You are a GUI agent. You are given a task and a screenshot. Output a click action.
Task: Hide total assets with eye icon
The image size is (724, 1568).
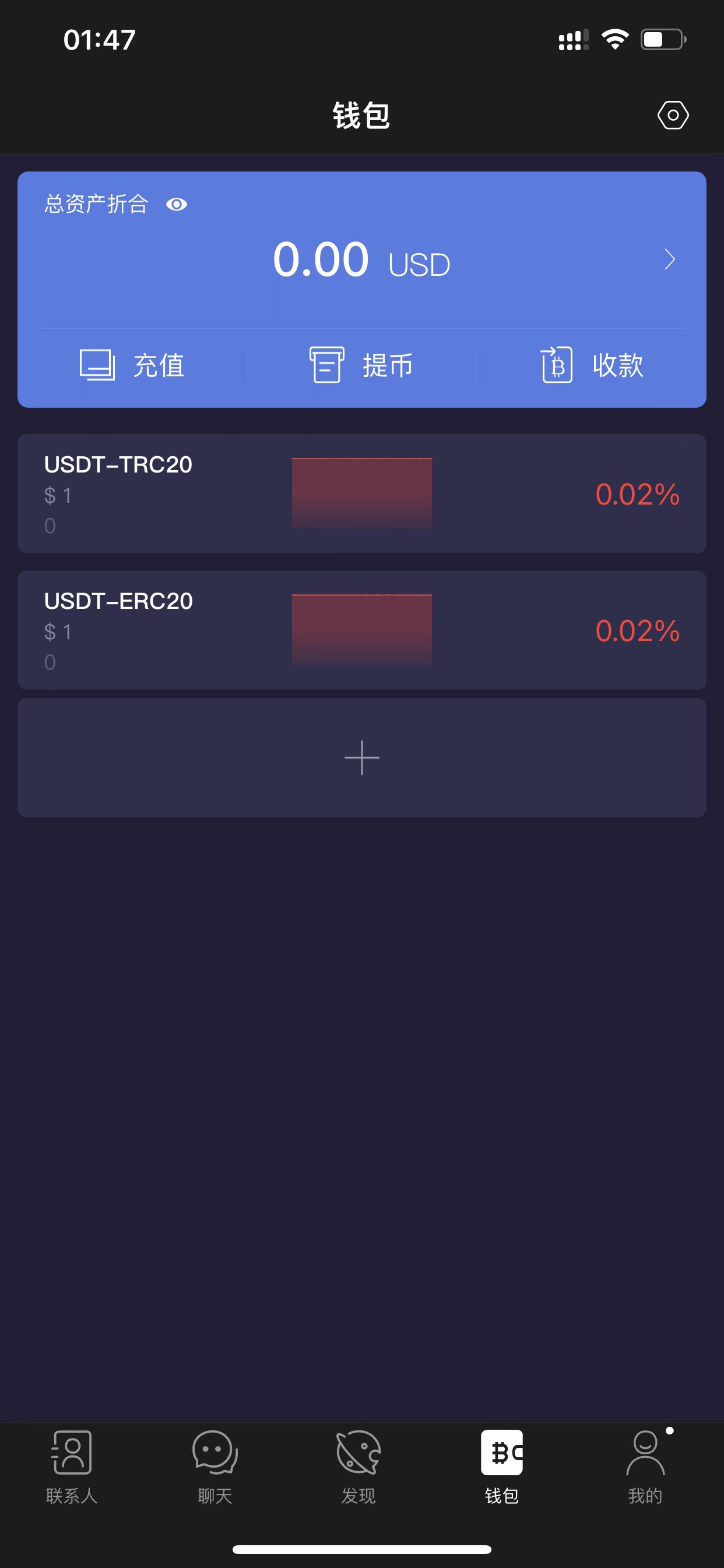pyautogui.click(x=177, y=205)
